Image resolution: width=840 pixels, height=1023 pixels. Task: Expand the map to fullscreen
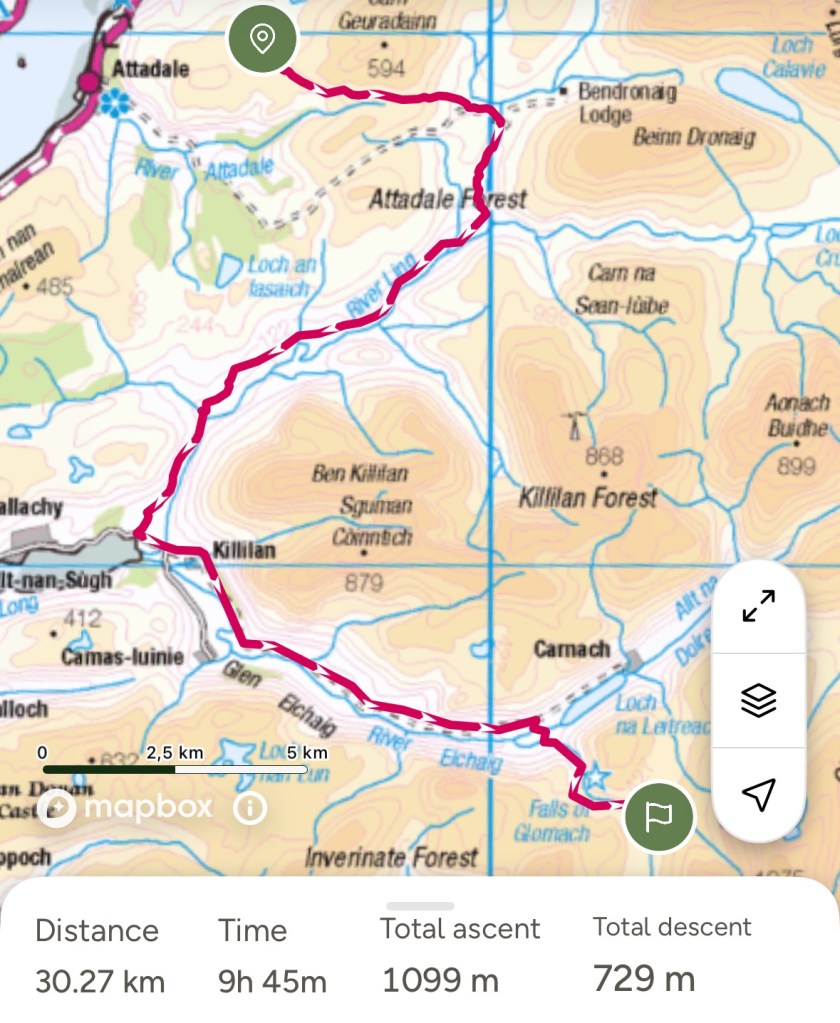point(759,607)
